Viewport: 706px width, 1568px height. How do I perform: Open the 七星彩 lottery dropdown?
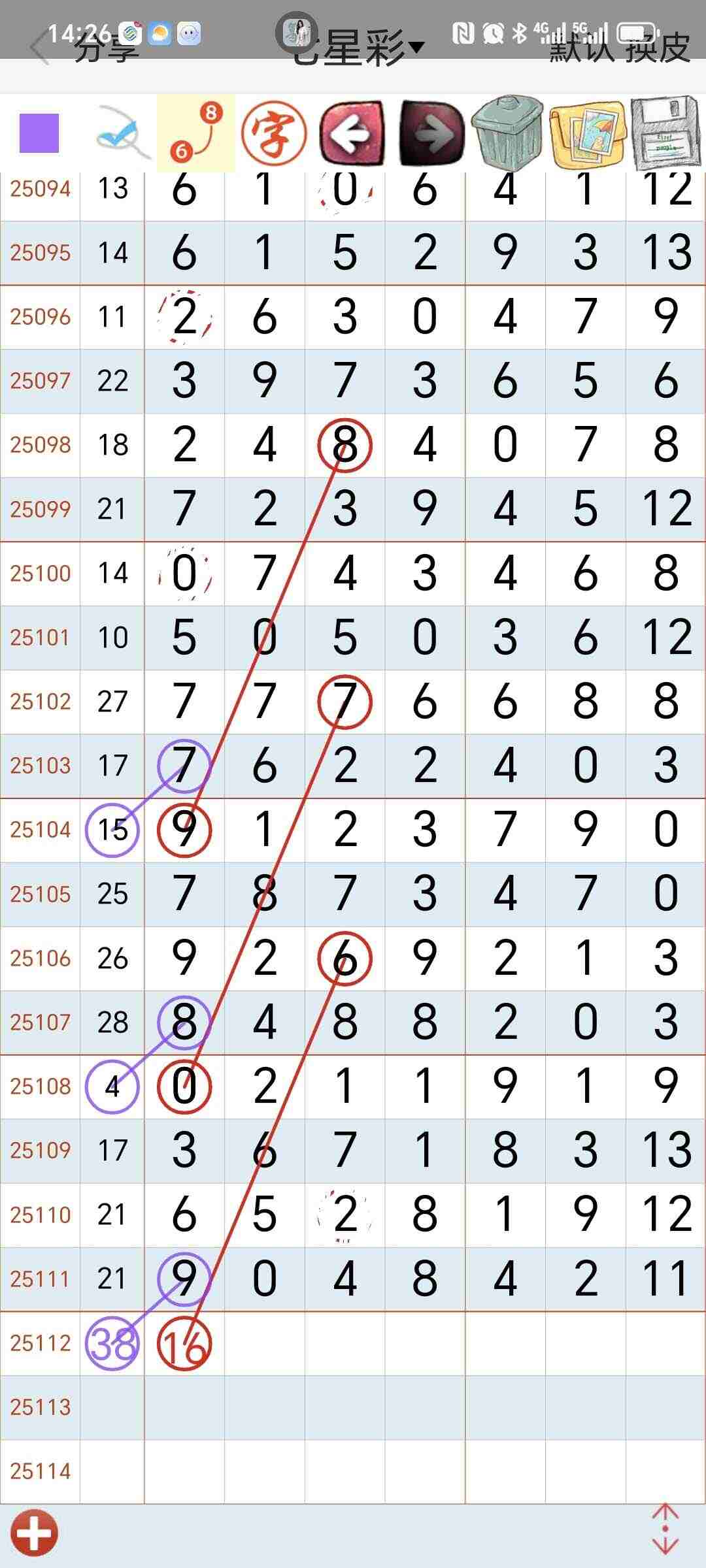[x=358, y=47]
